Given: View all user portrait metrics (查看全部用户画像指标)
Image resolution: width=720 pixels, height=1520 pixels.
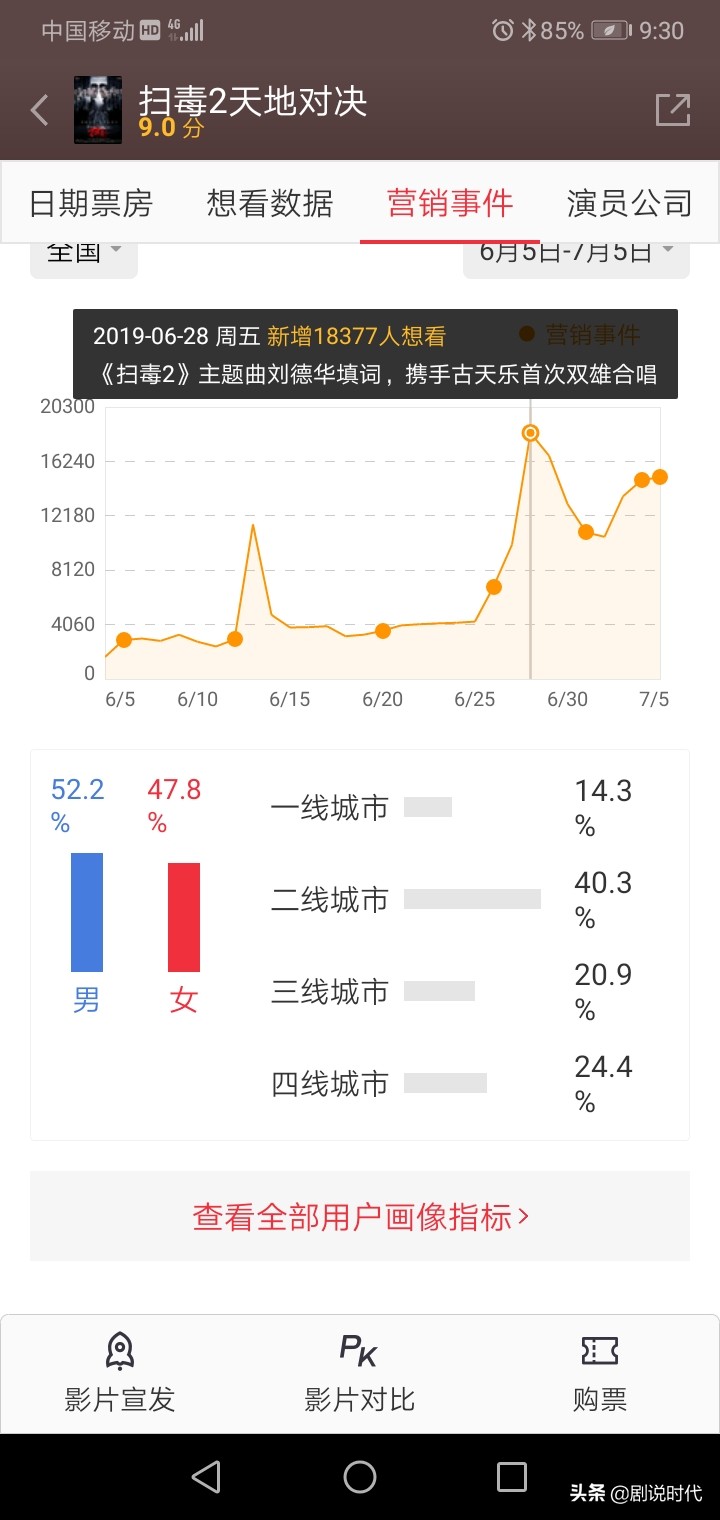Looking at the screenshot, I should (360, 1216).
